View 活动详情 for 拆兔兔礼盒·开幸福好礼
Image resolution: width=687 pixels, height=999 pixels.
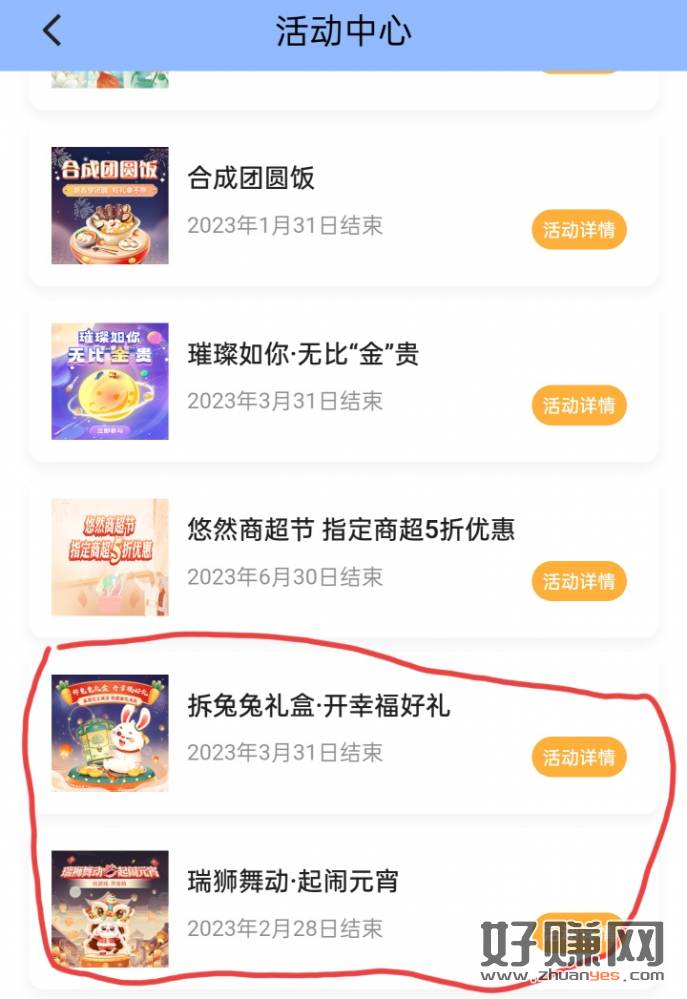pos(578,757)
